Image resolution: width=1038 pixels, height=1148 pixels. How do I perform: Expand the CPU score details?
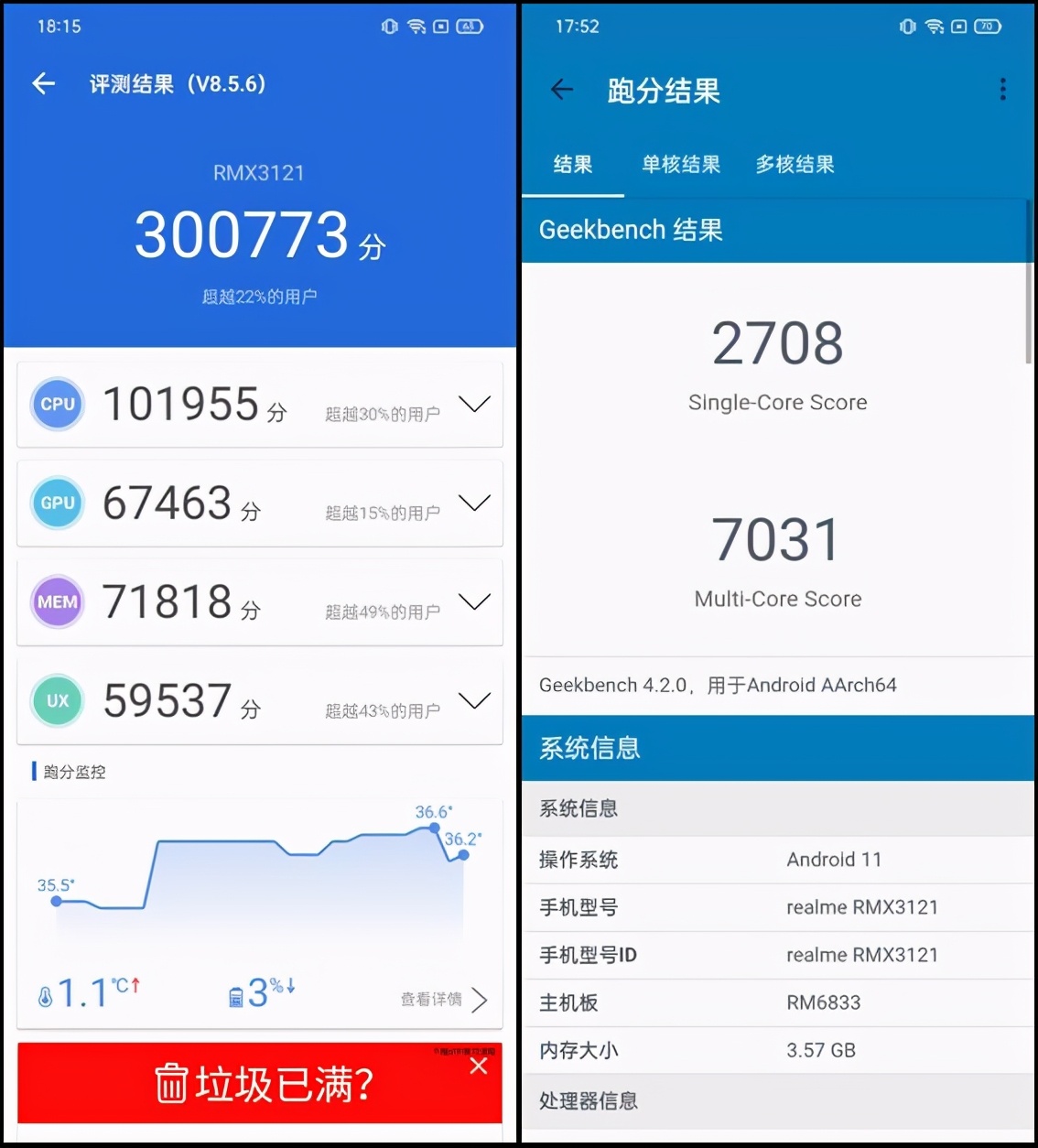(x=474, y=404)
